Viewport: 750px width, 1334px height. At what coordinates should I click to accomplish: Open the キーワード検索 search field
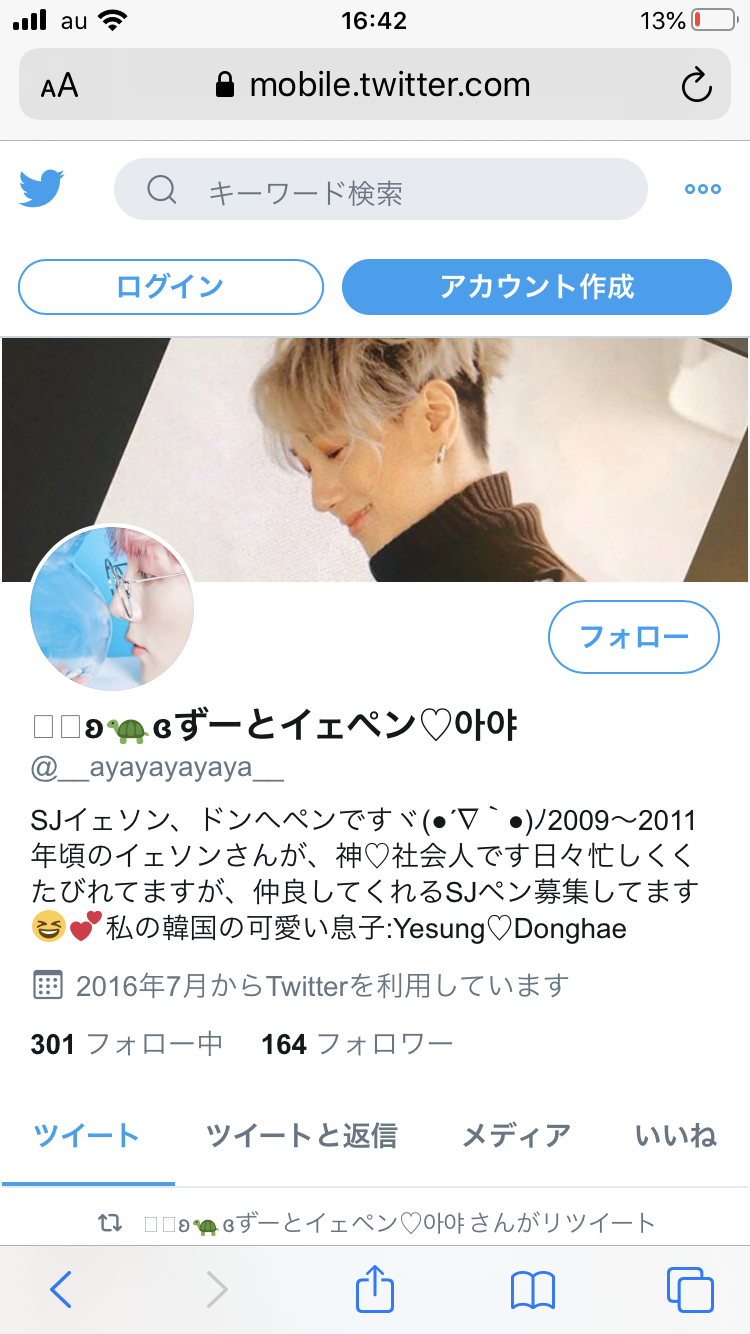[x=380, y=190]
